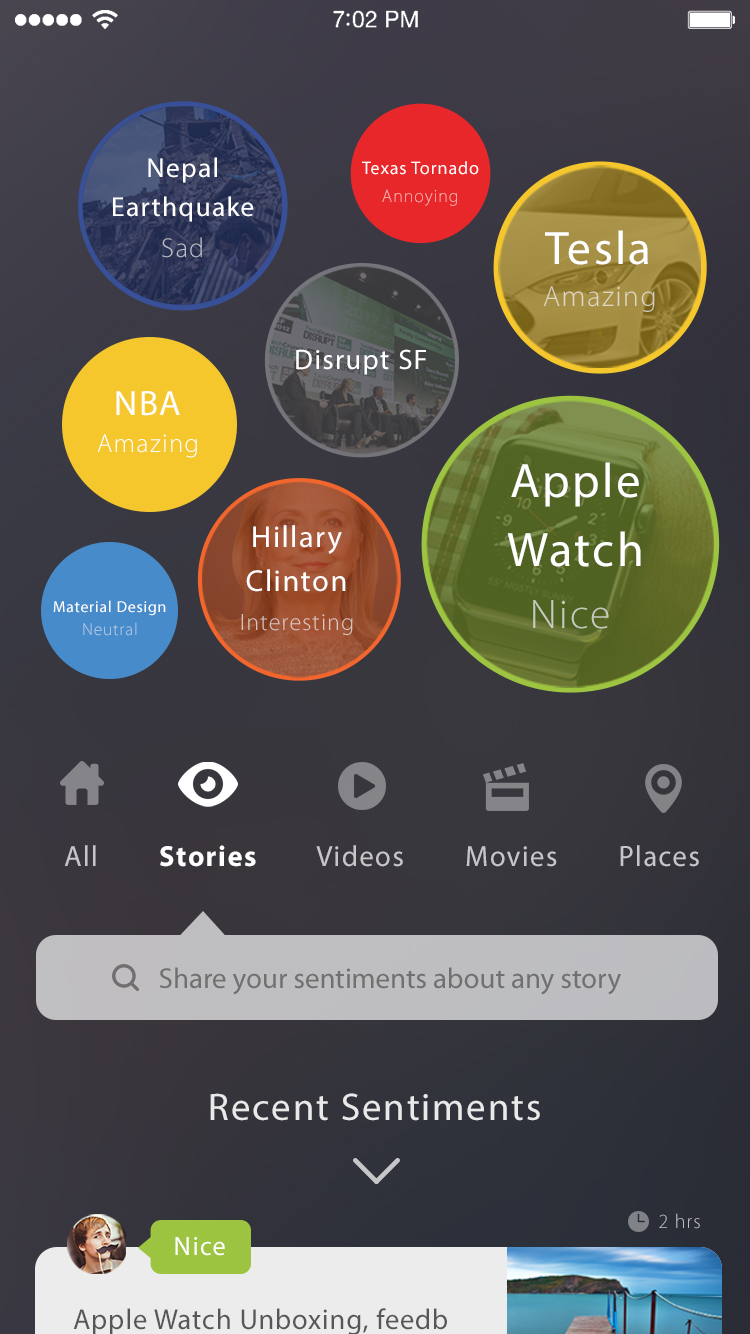Open the NBA story bubble
This screenshot has width=750, height=1334.
click(x=149, y=424)
